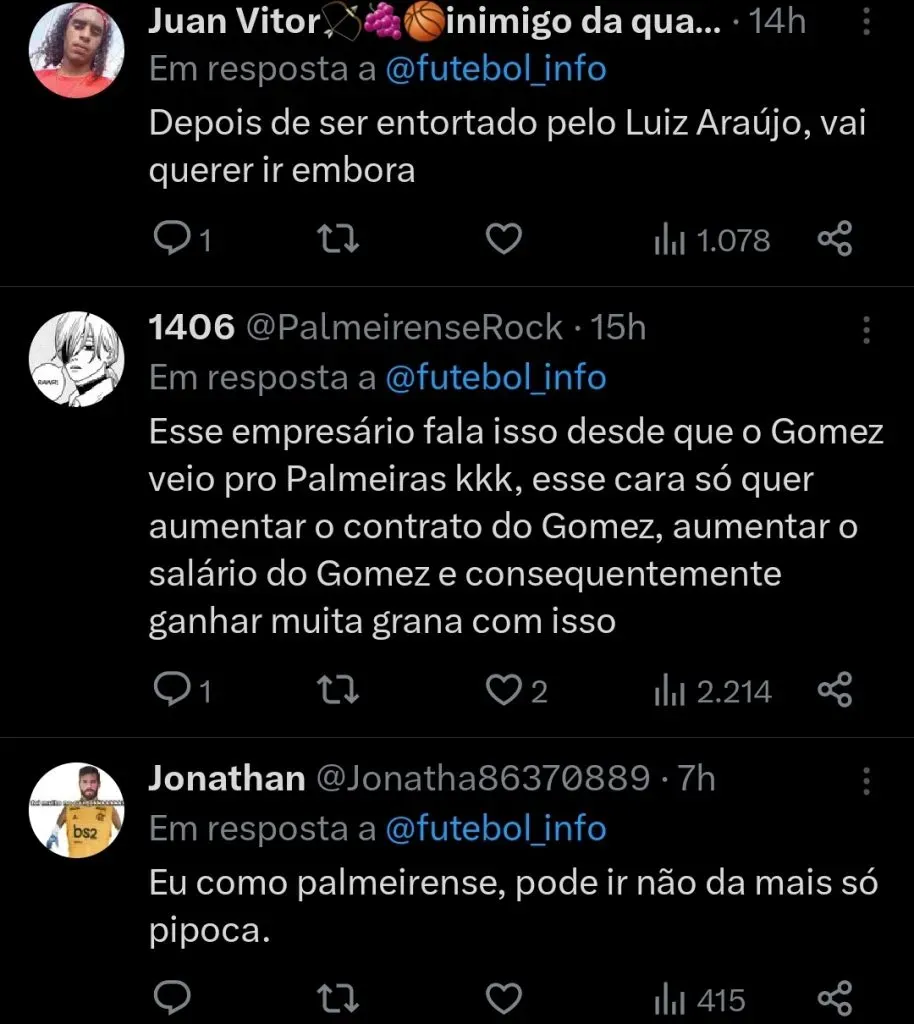View analytics of PalmeirenseRock's tweet
Image resolution: width=914 pixels, height=1024 pixels.
712,691
